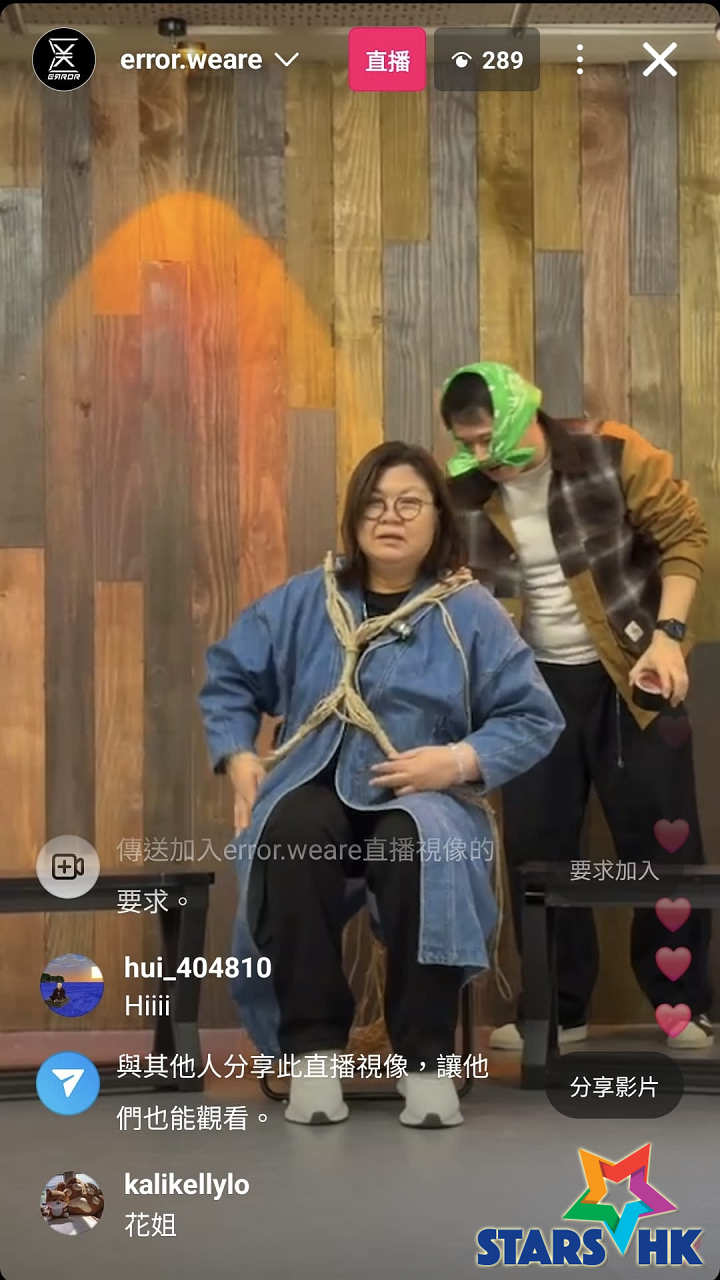The height and width of the screenshot is (1280, 720).
Task: Open kalikellylo's profile from comment
Action: tap(72, 1202)
